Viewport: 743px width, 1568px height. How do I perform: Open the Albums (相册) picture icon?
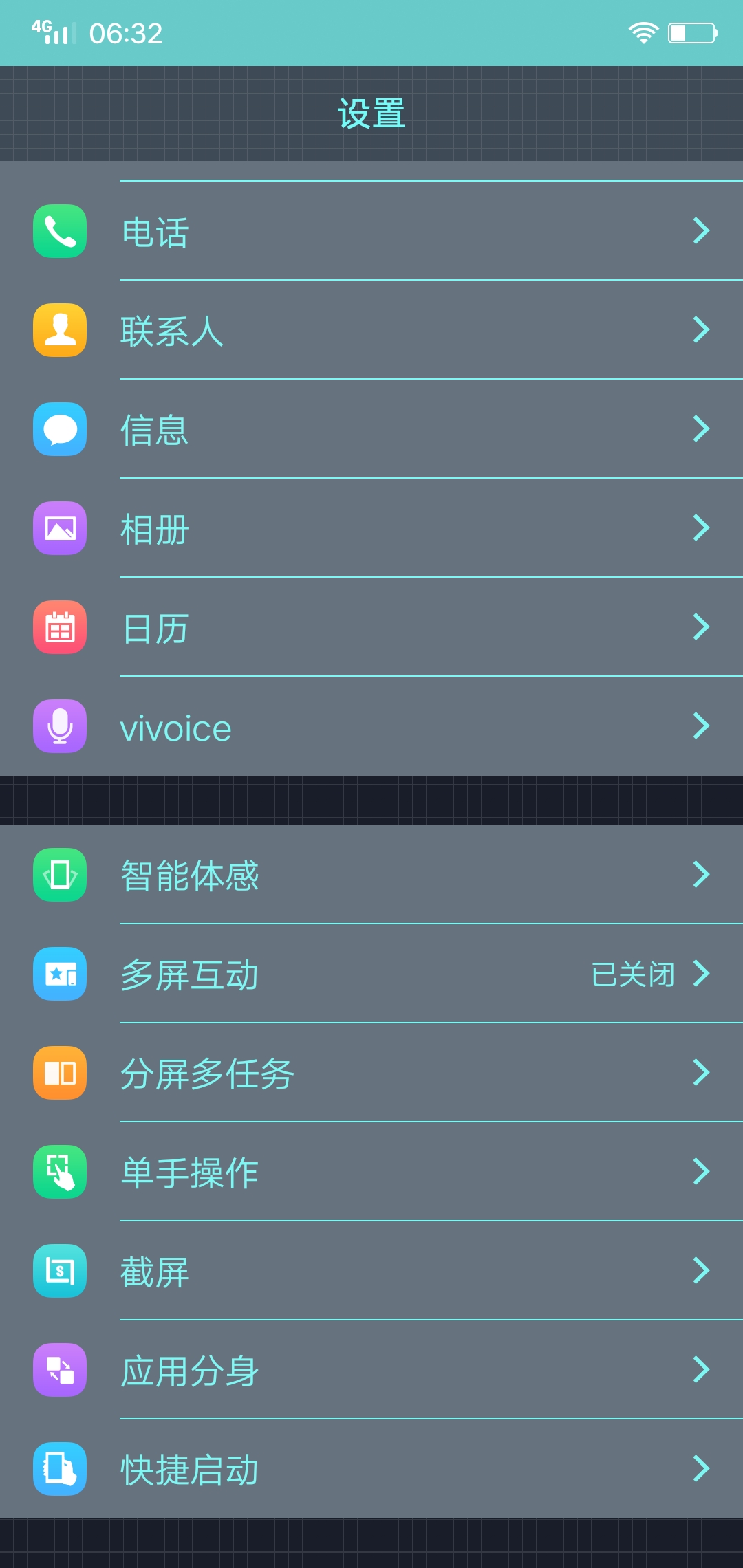(59, 528)
